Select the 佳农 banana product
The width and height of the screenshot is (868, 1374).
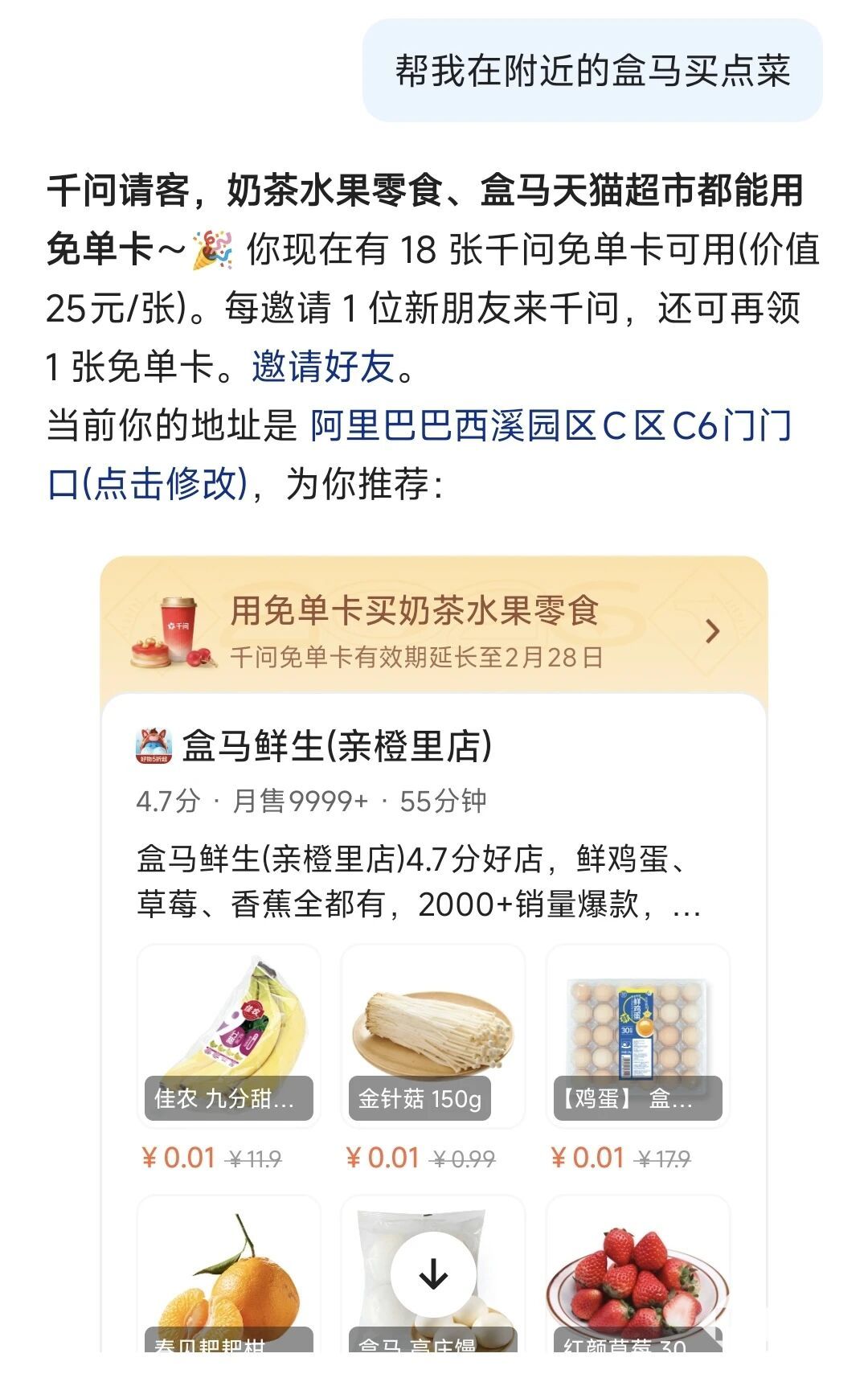point(229,1037)
